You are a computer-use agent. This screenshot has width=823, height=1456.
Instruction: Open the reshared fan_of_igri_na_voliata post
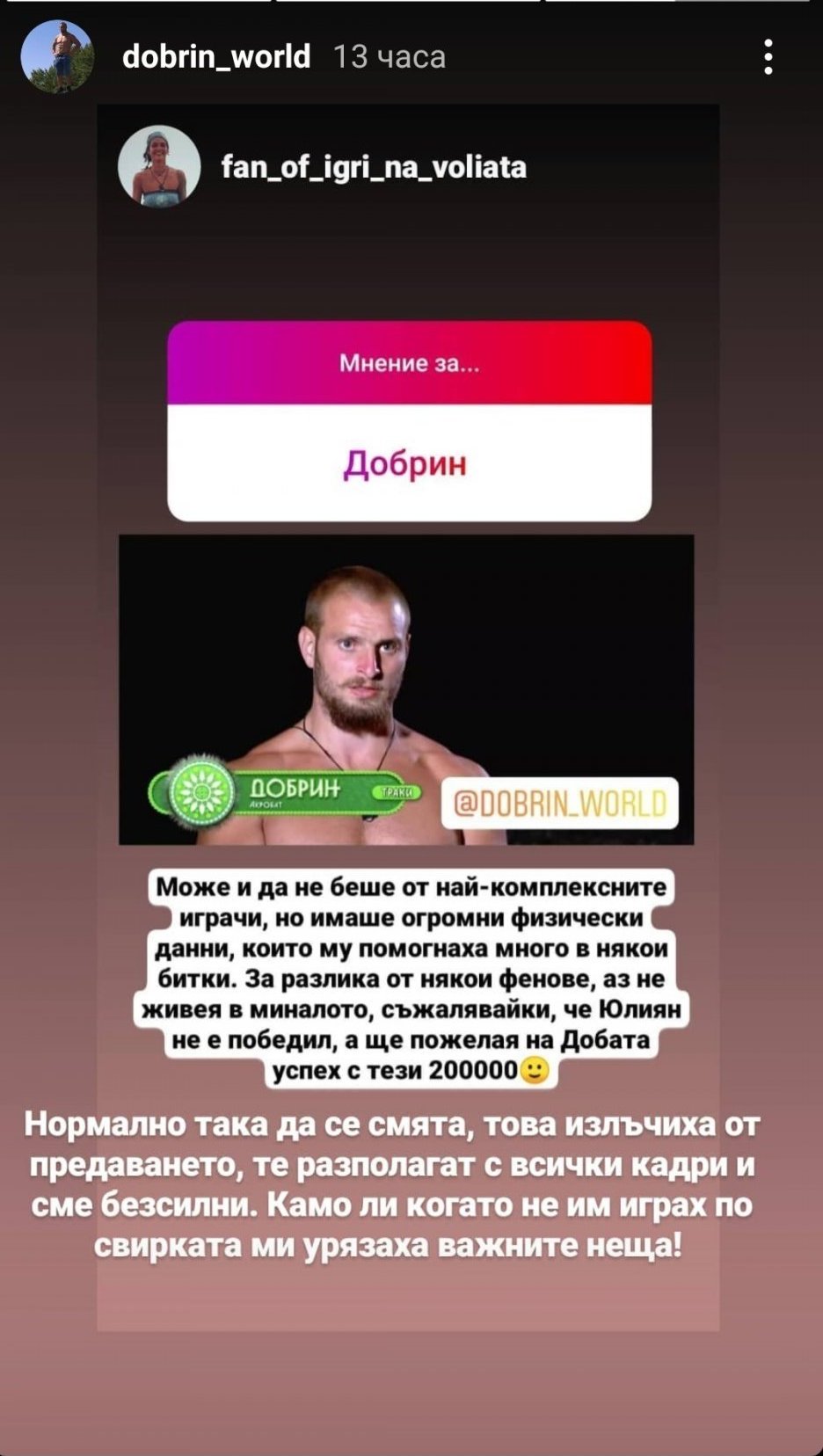click(x=408, y=717)
